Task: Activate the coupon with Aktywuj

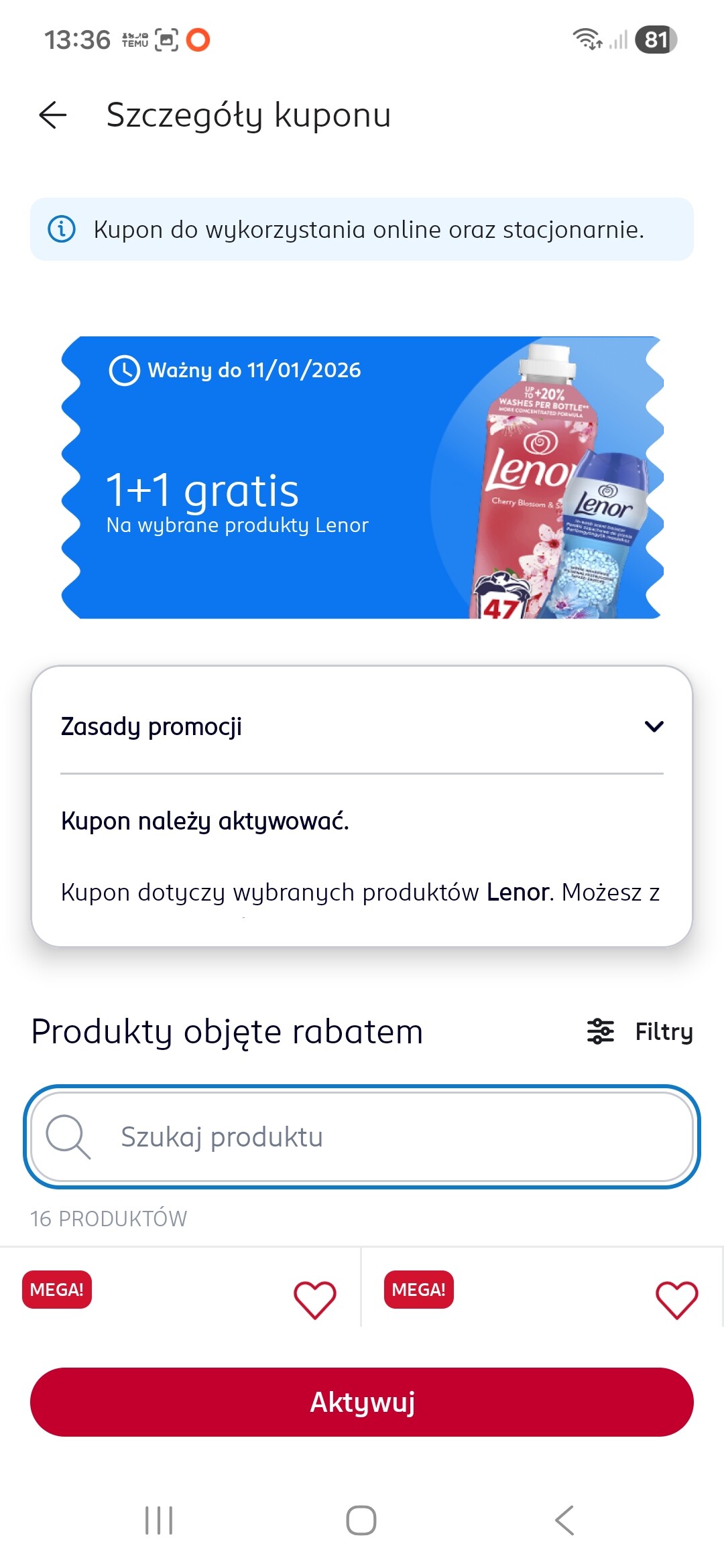Action: pos(362,1402)
